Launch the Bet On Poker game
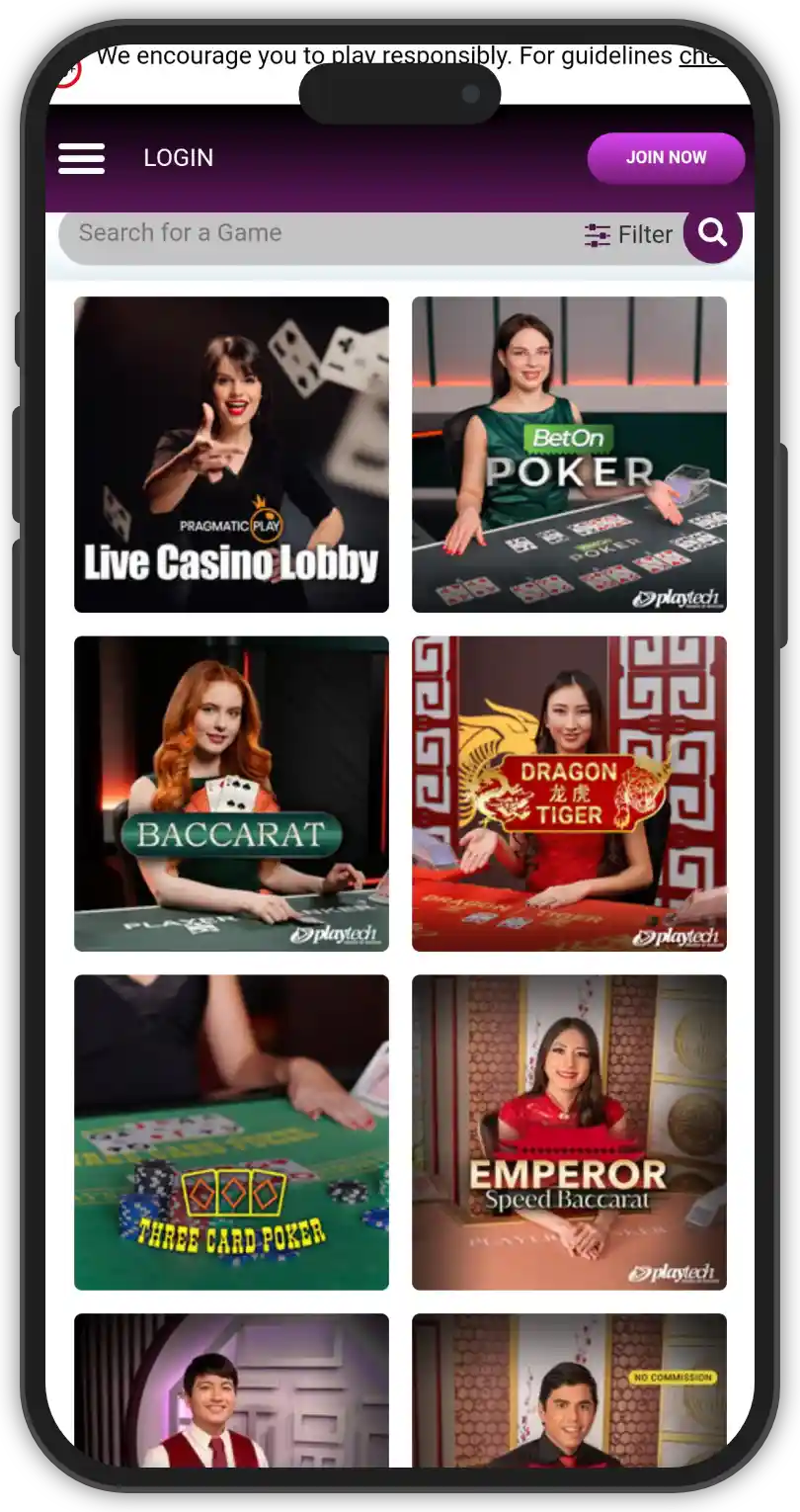The height and width of the screenshot is (1512, 800). pyautogui.click(x=569, y=455)
